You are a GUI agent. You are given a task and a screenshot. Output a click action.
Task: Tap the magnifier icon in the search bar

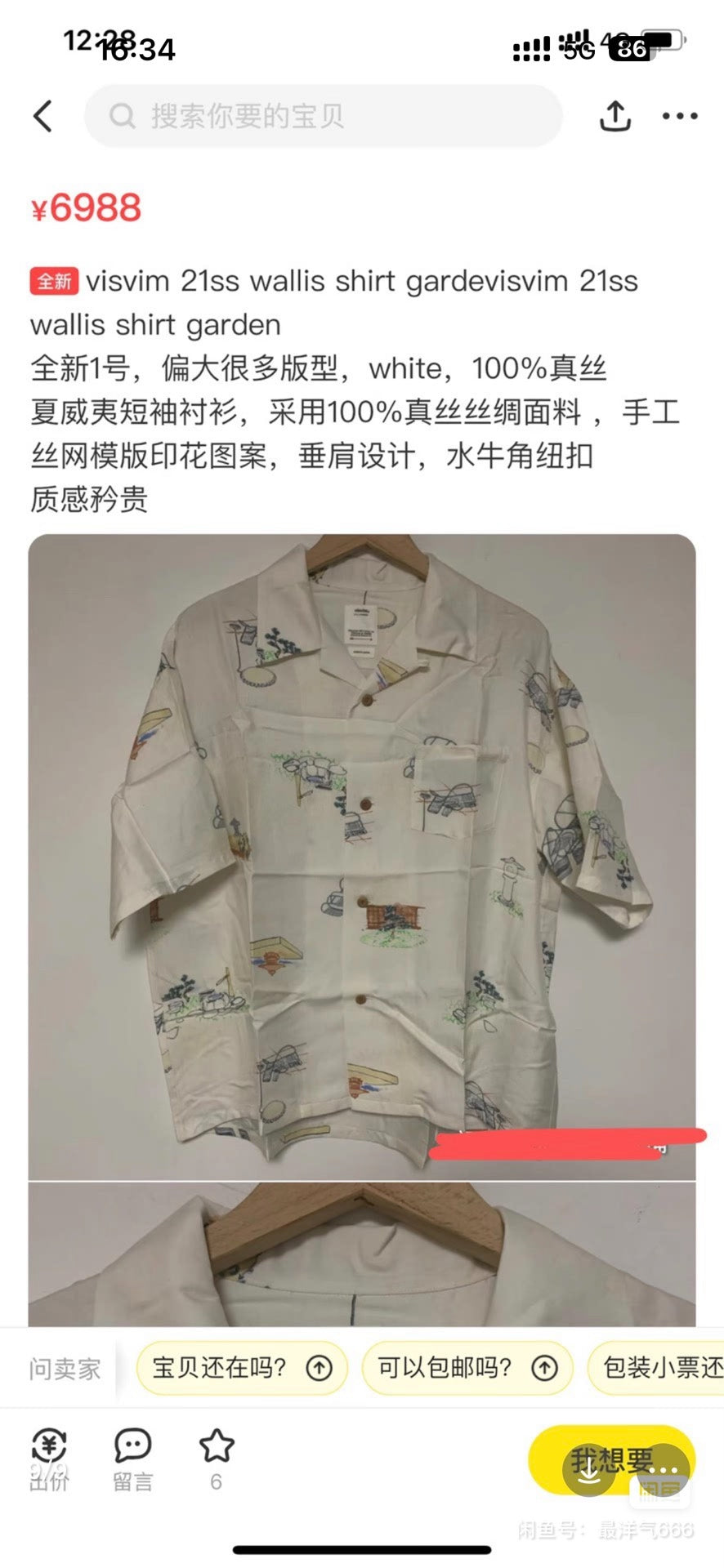pos(123,116)
